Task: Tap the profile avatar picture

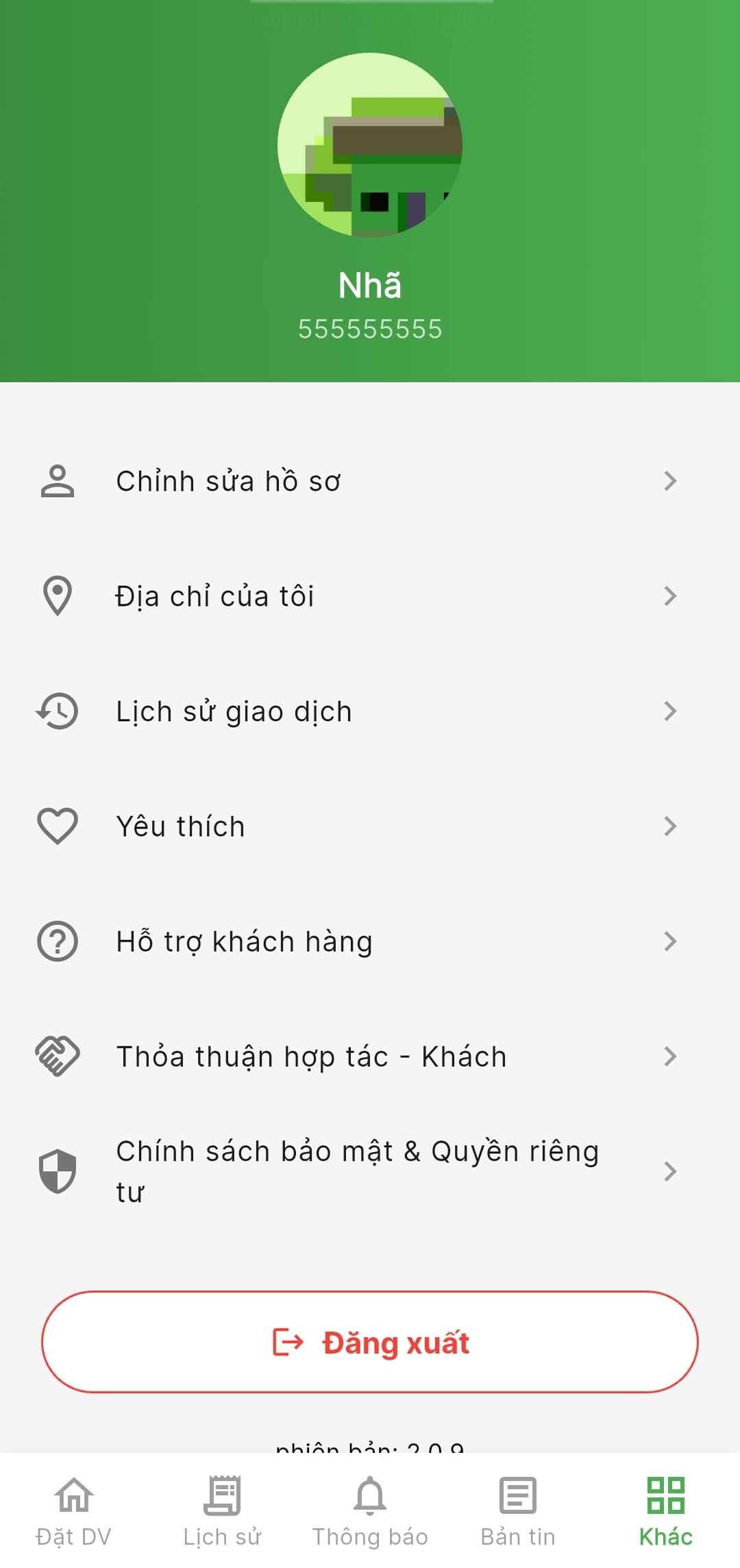Action: (x=370, y=145)
